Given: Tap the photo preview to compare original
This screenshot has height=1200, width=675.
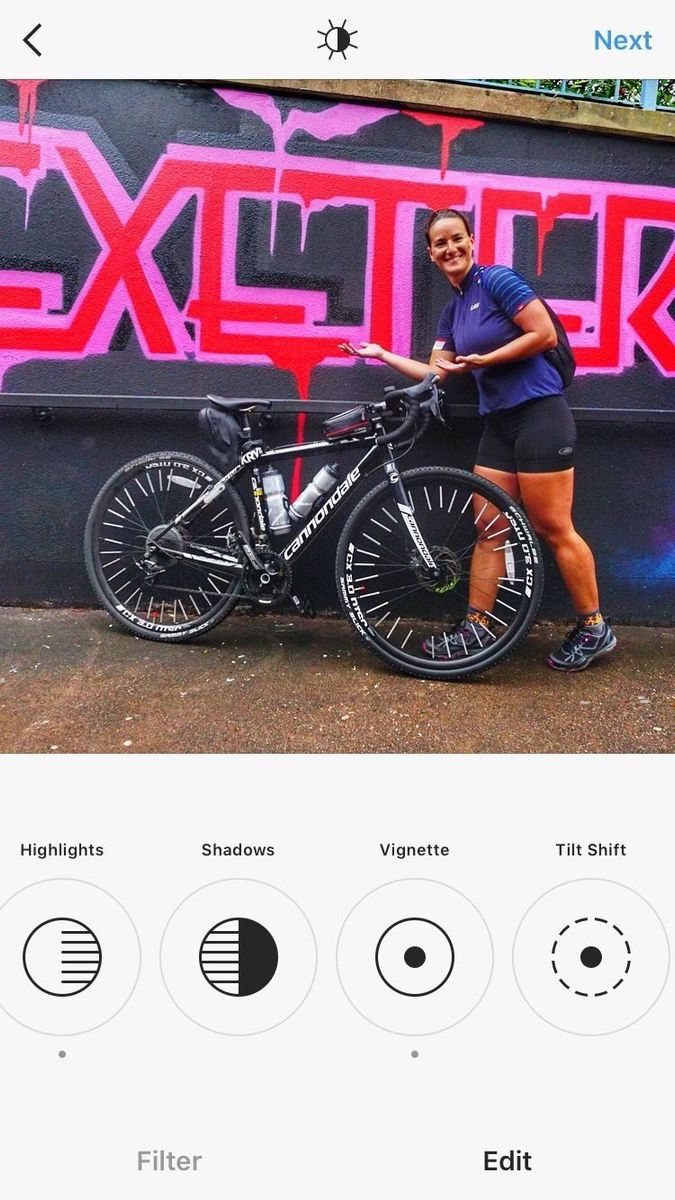Looking at the screenshot, I should pos(337,415).
